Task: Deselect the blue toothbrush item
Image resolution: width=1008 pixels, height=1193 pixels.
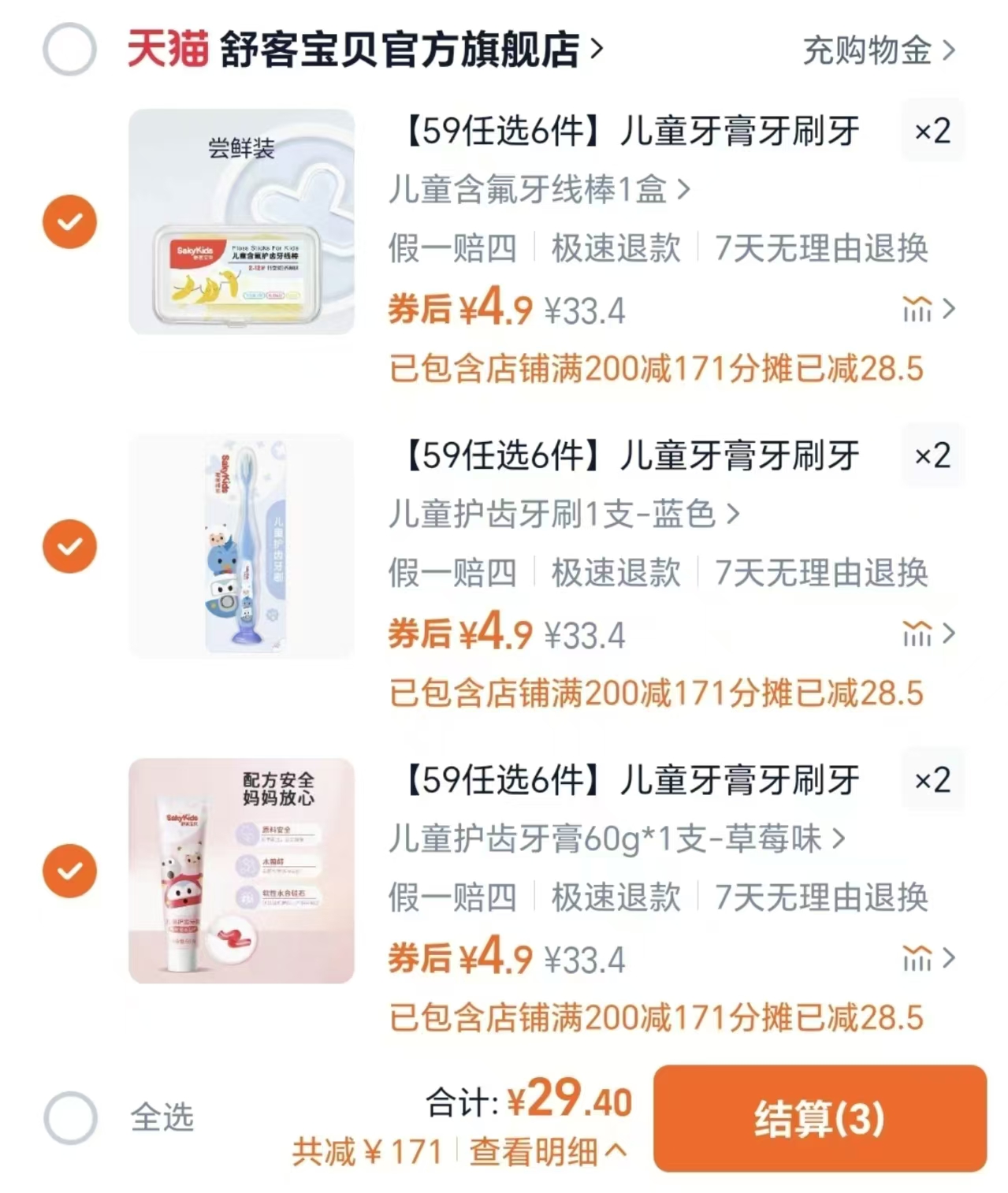Action: click(x=70, y=545)
